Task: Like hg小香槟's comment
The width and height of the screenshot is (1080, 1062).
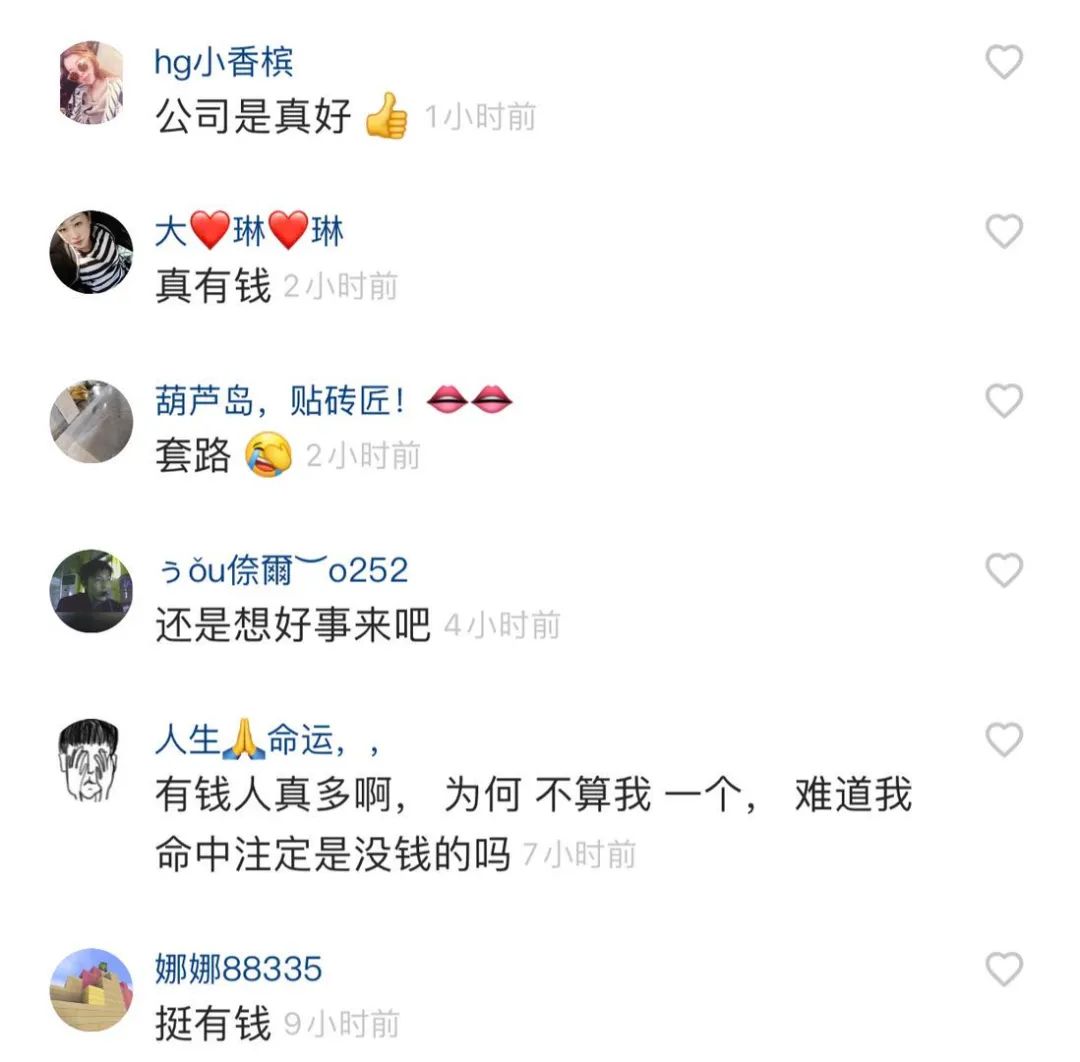Action: [x=1004, y=63]
